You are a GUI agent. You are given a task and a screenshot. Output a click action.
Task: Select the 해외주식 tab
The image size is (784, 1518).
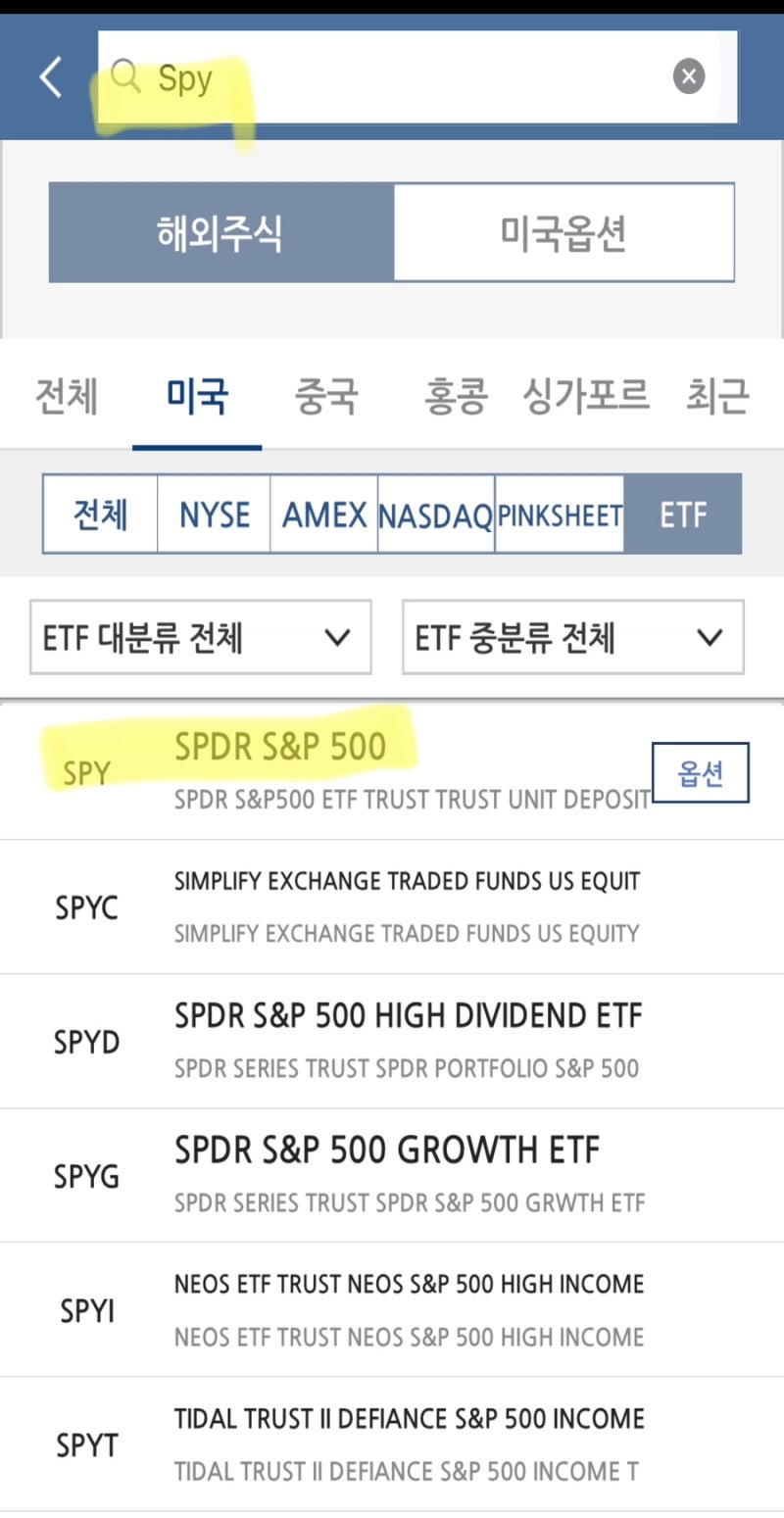click(221, 231)
